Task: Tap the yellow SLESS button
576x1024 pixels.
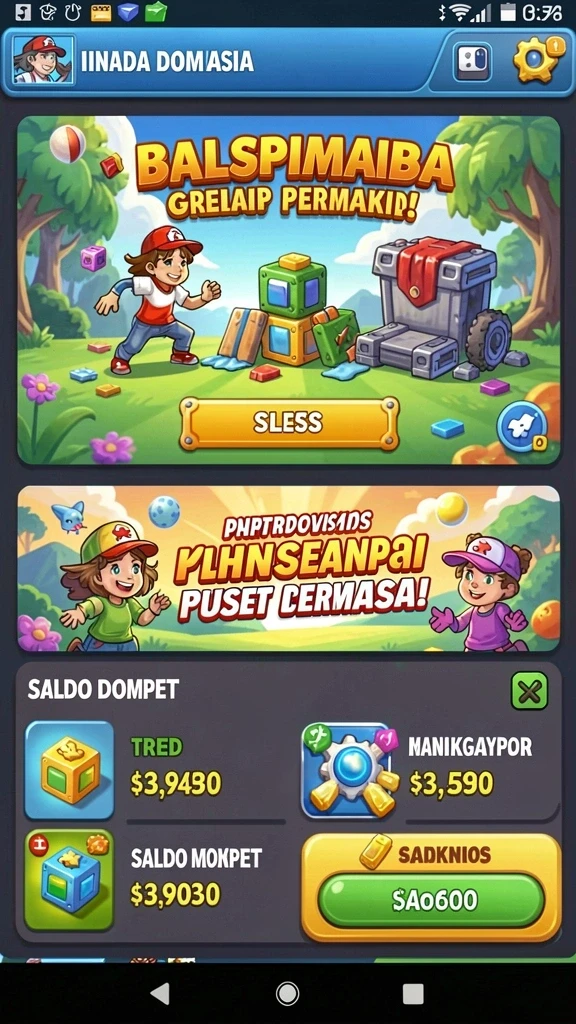Action: coord(289,423)
